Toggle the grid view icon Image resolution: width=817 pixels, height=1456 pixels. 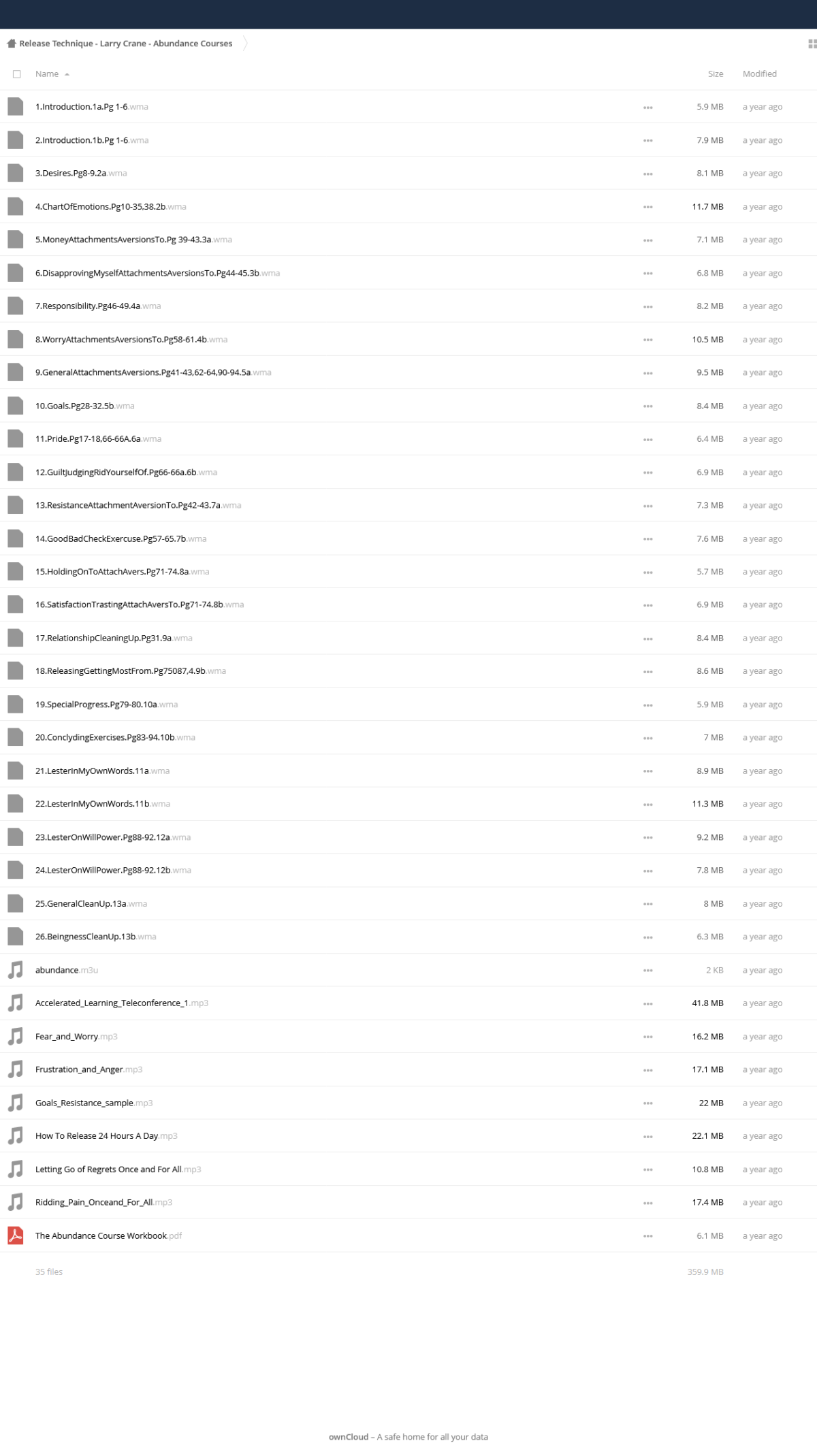coord(812,44)
